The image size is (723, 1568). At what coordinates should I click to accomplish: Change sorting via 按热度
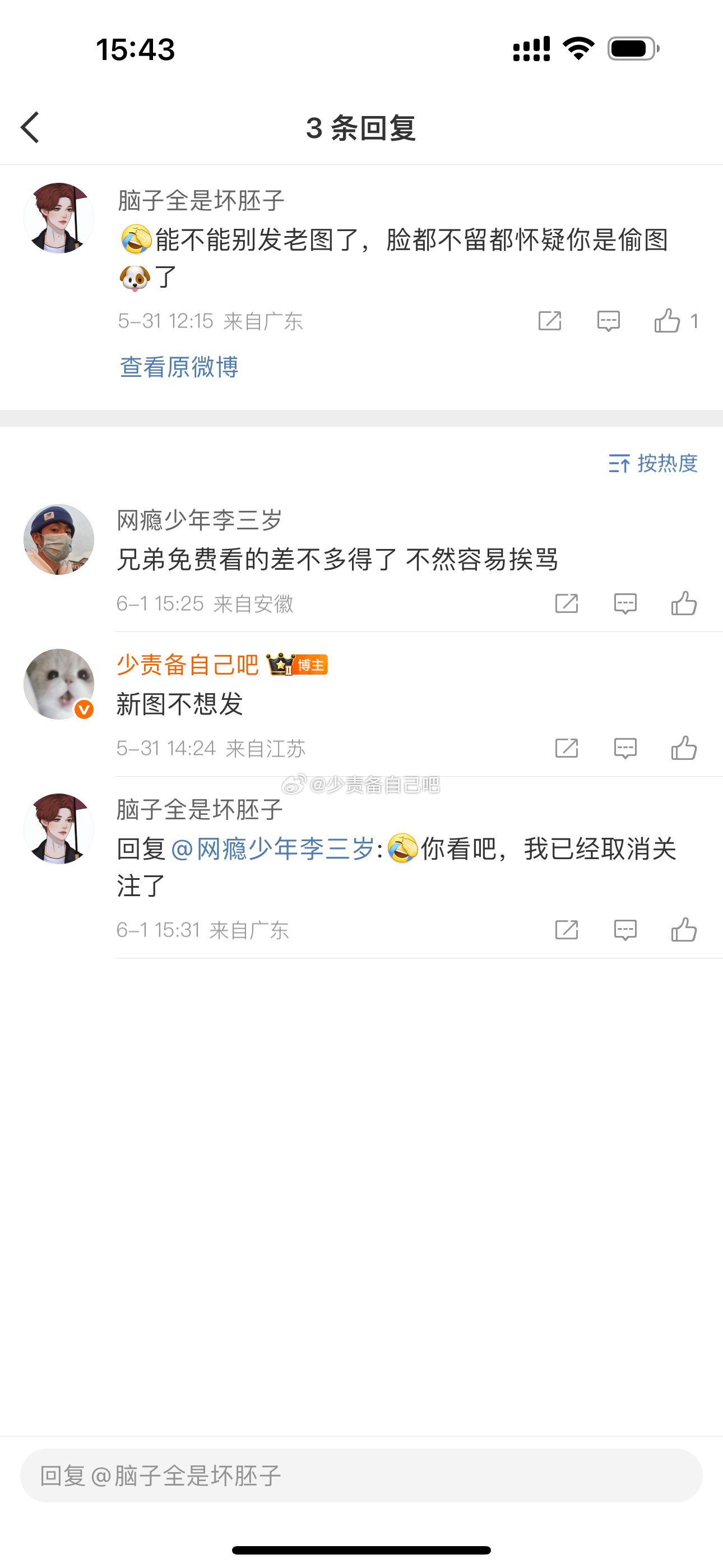tap(653, 463)
